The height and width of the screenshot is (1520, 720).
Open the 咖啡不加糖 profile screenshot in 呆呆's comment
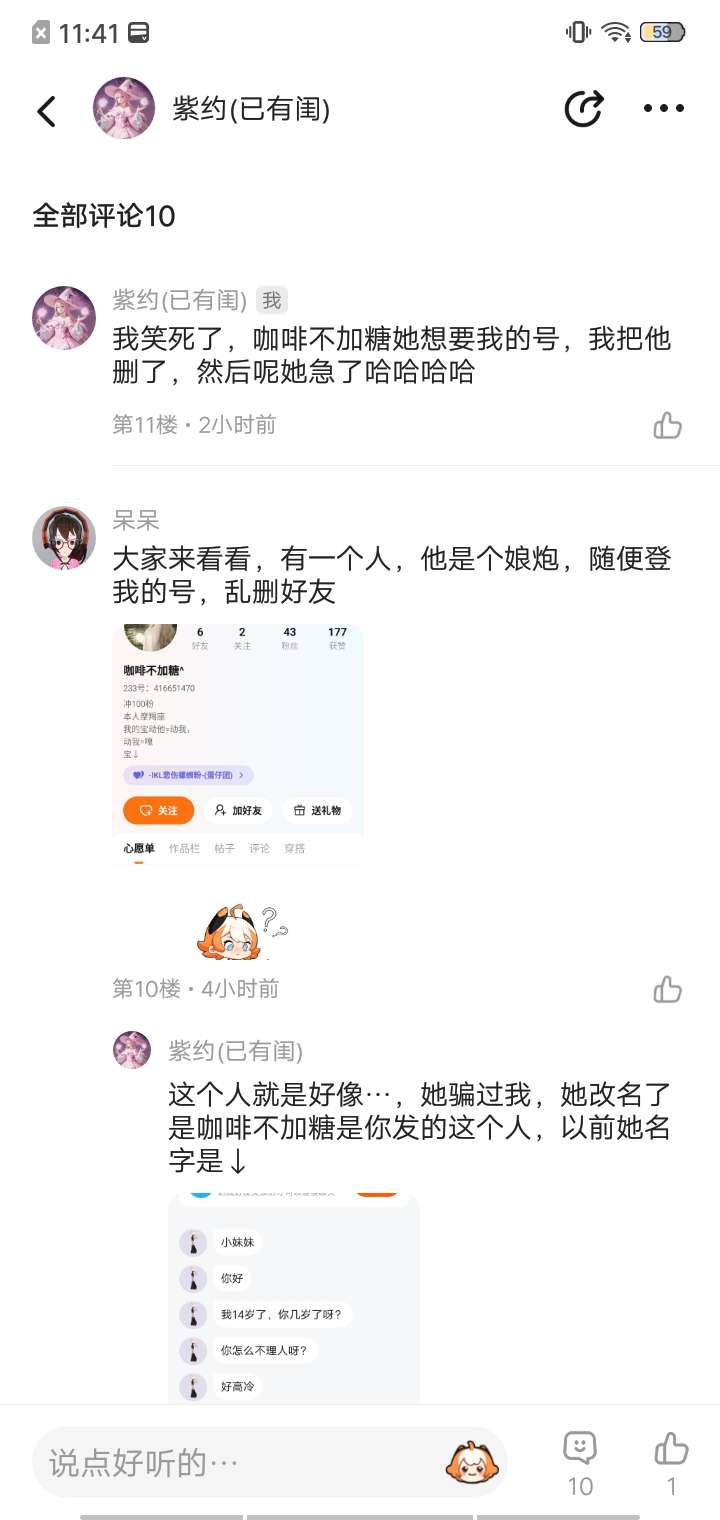click(238, 743)
